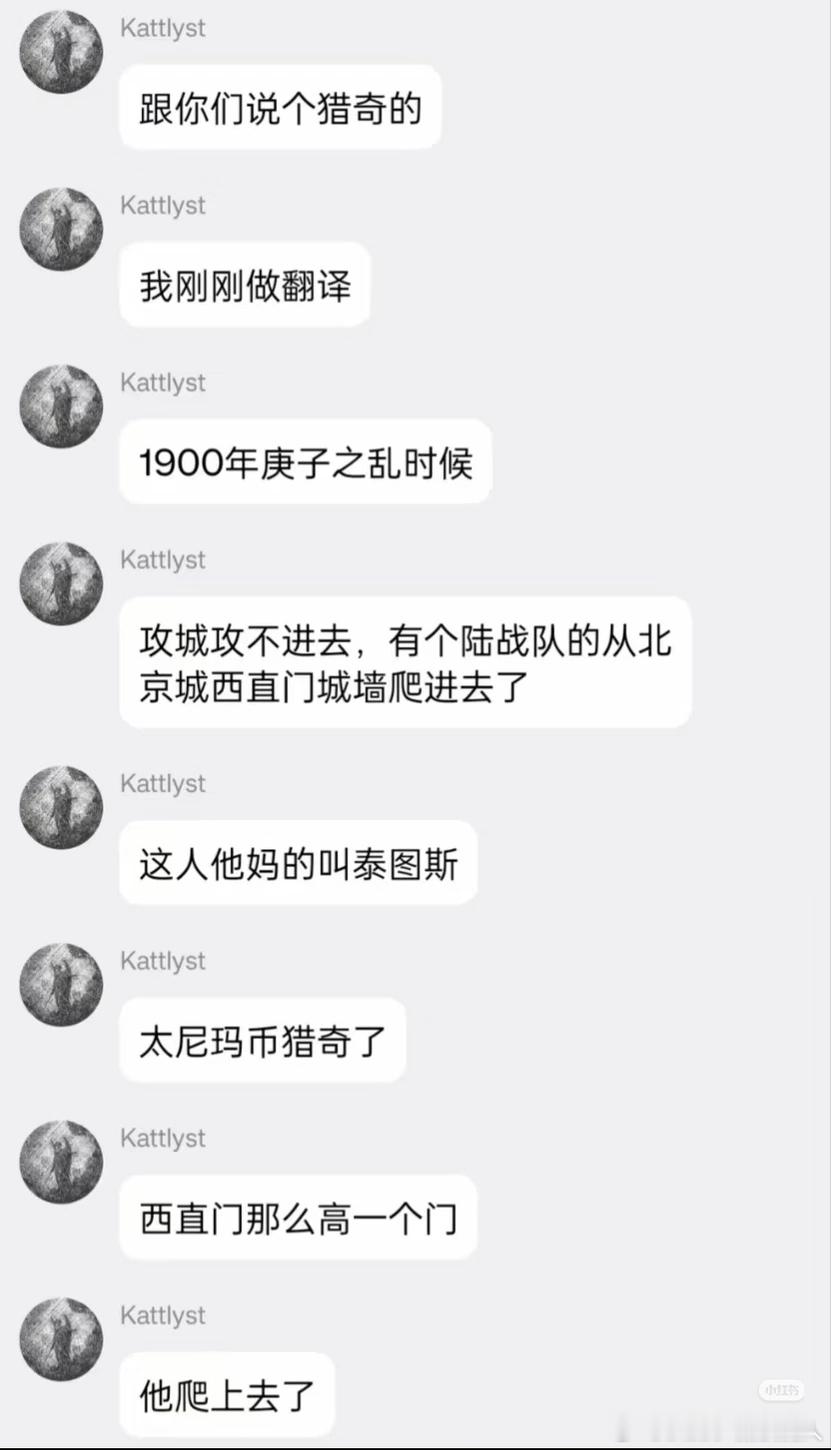The height and width of the screenshot is (1450, 831).
Task: Click the "太尼玛币猎奇了" message bubble
Action: (x=262, y=1040)
